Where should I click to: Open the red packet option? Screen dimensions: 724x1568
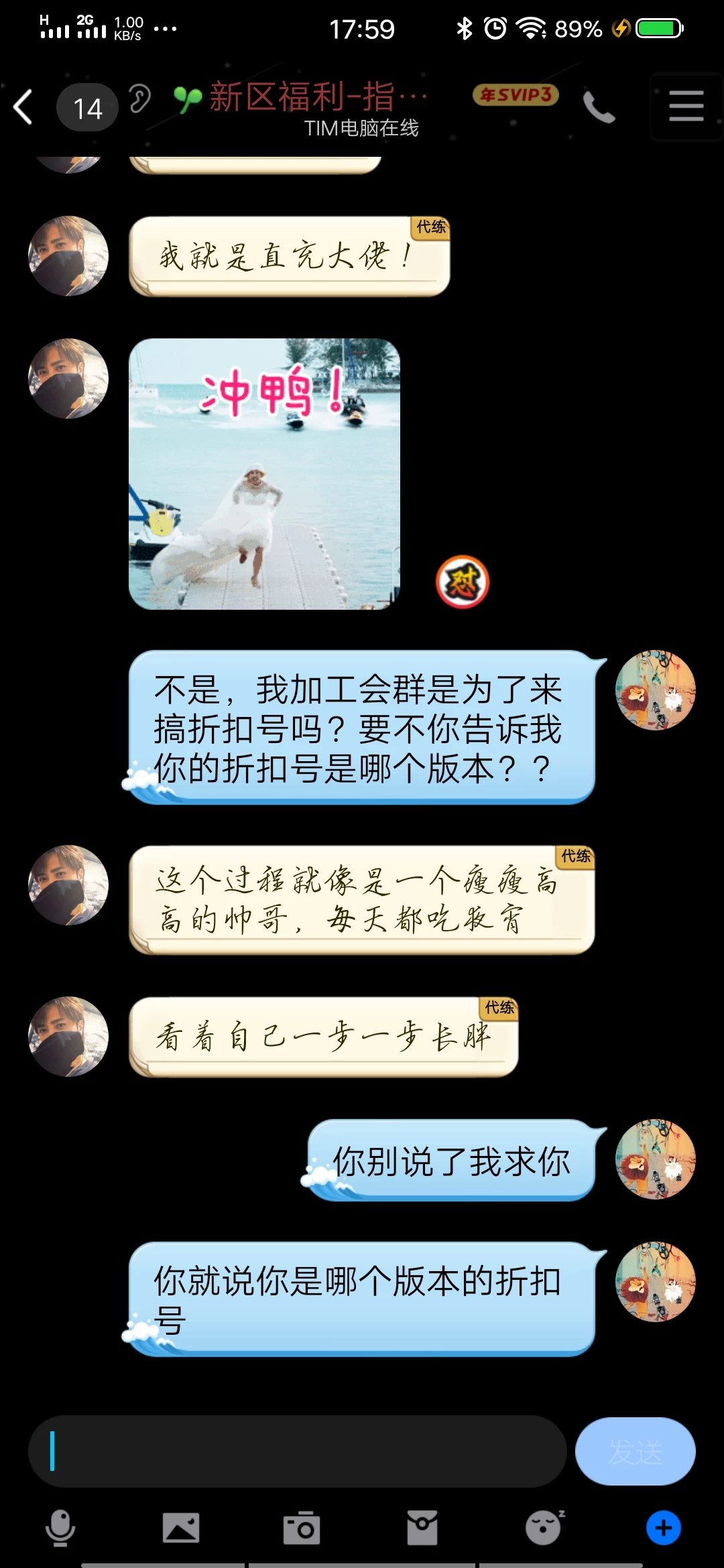(422, 1528)
